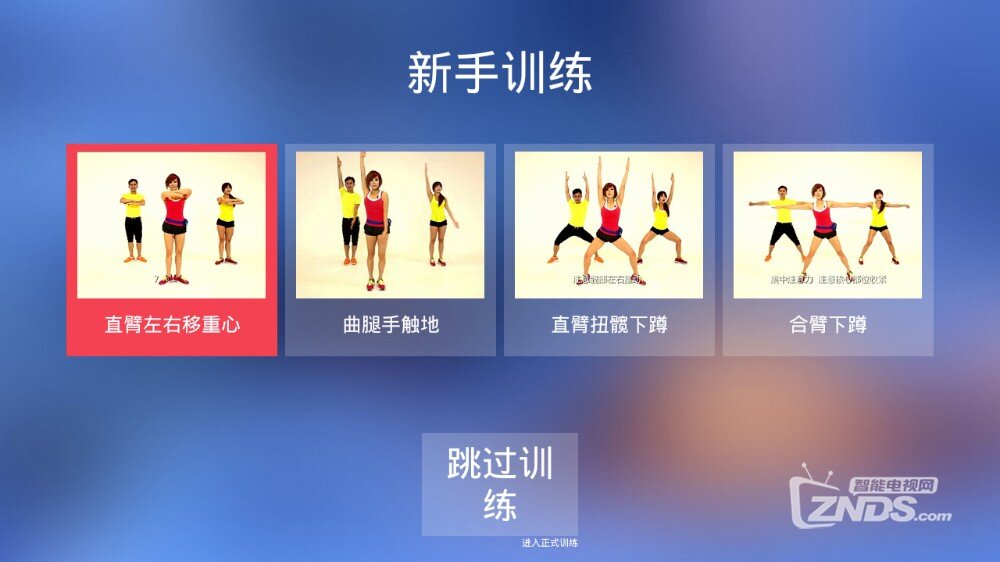Open the 直臂左右移重心 training card
The width and height of the screenshot is (1000, 562).
coord(172,250)
